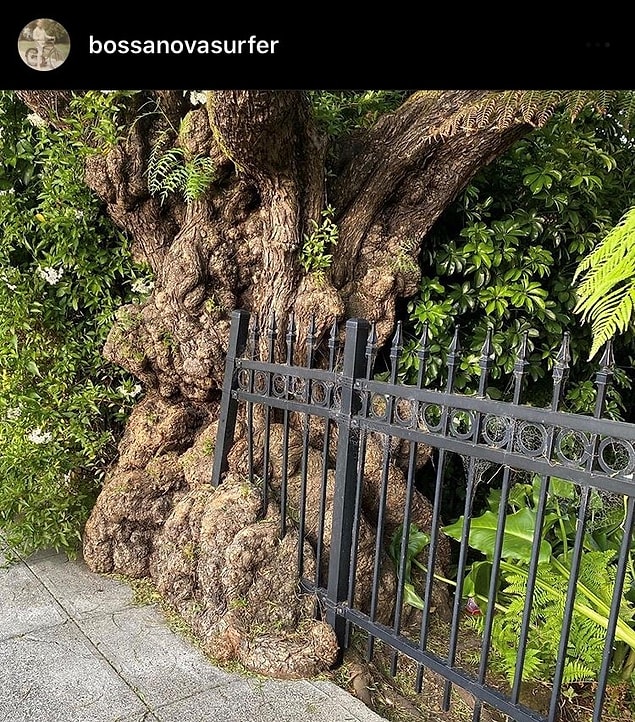
Task: Open bossanovasurfer's profile picture
Action: coord(44,45)
